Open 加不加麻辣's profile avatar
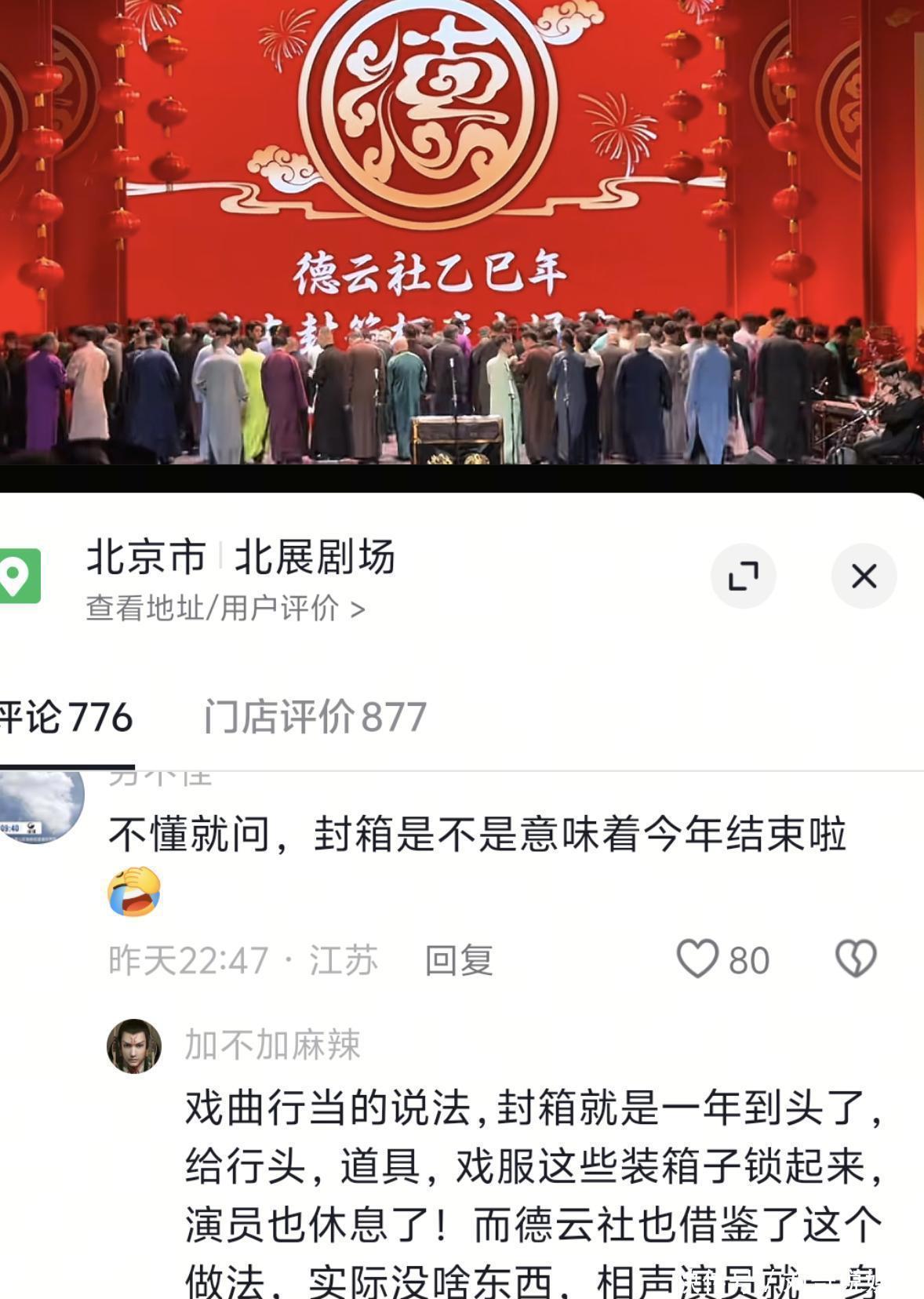 pos(134,1046)
